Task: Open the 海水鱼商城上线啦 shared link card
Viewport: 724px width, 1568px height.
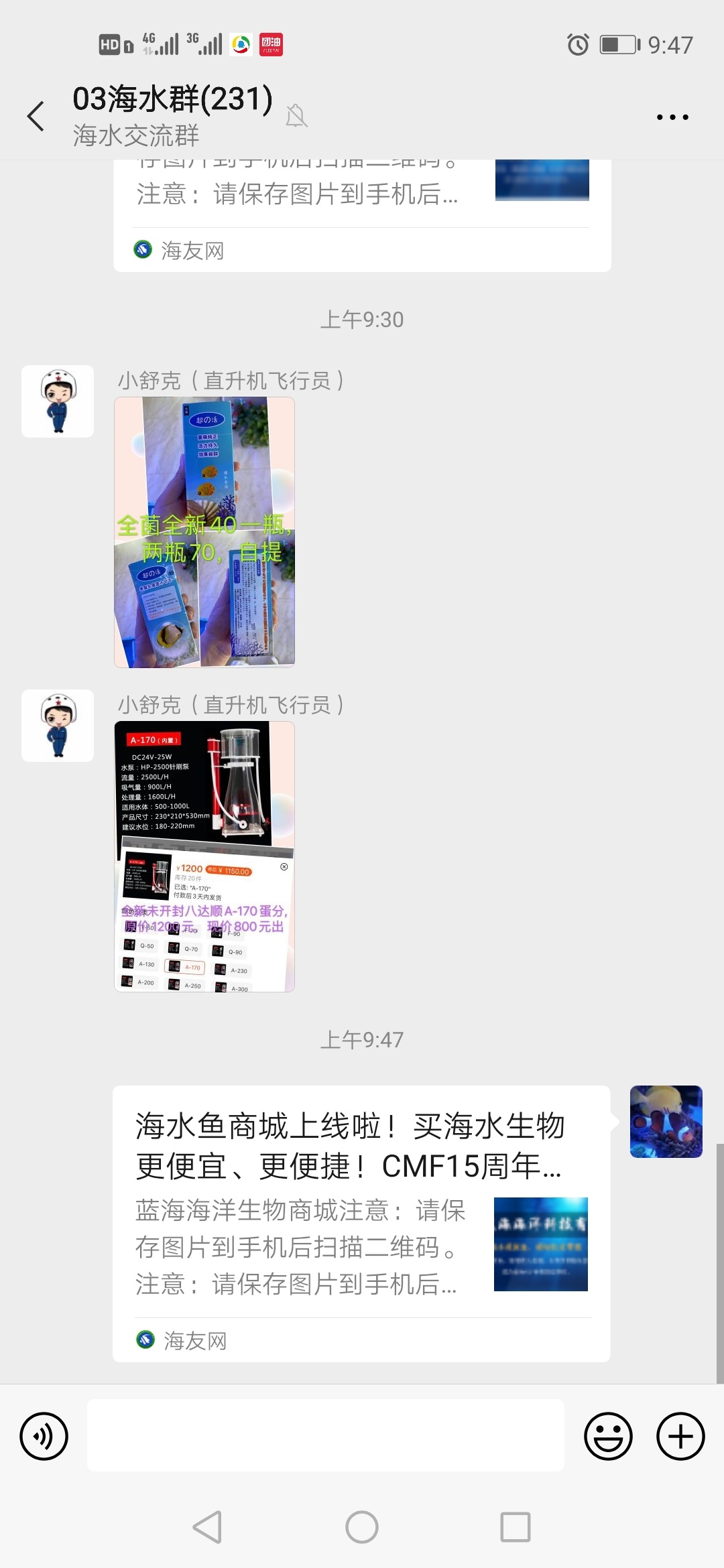Action: point(361,1199)
